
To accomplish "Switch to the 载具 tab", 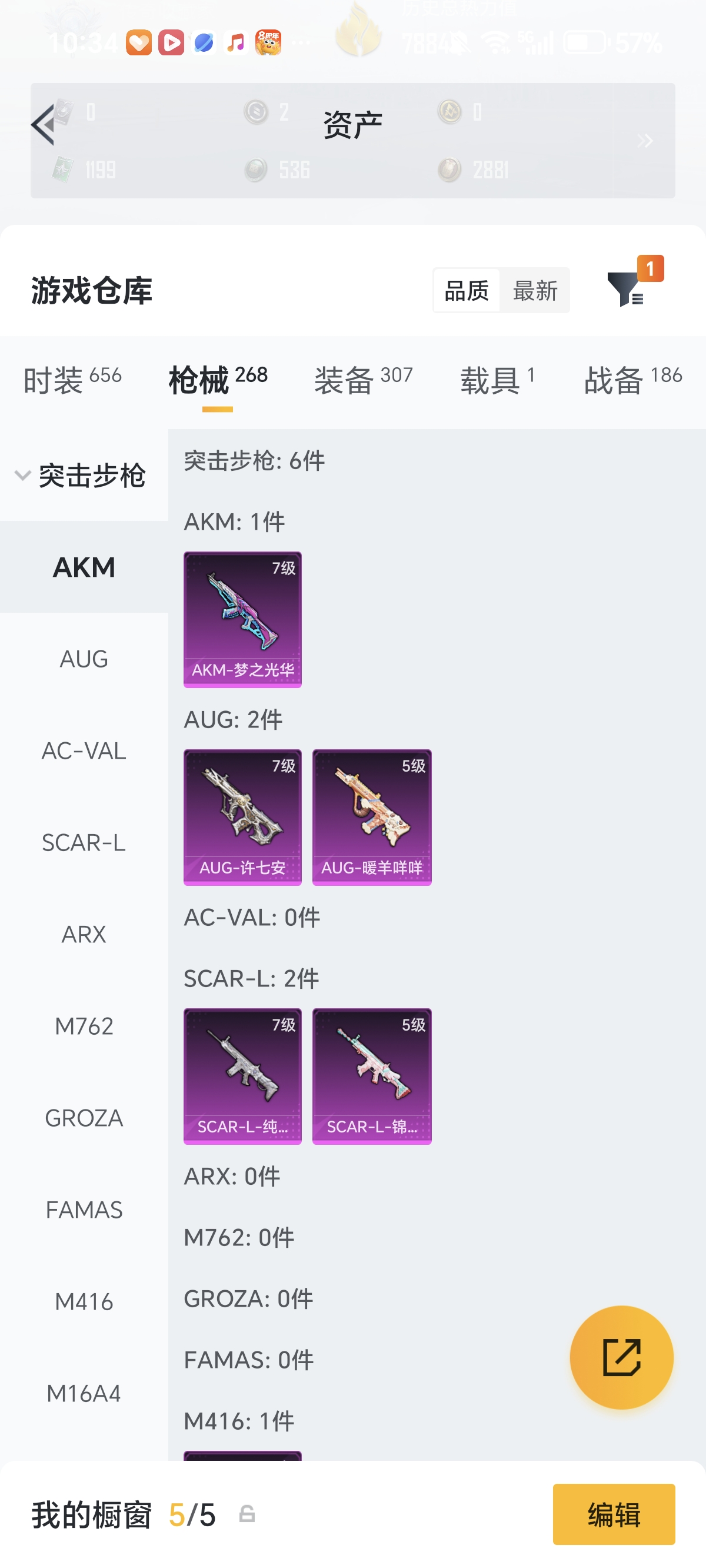I will click(x=498, y=380).
